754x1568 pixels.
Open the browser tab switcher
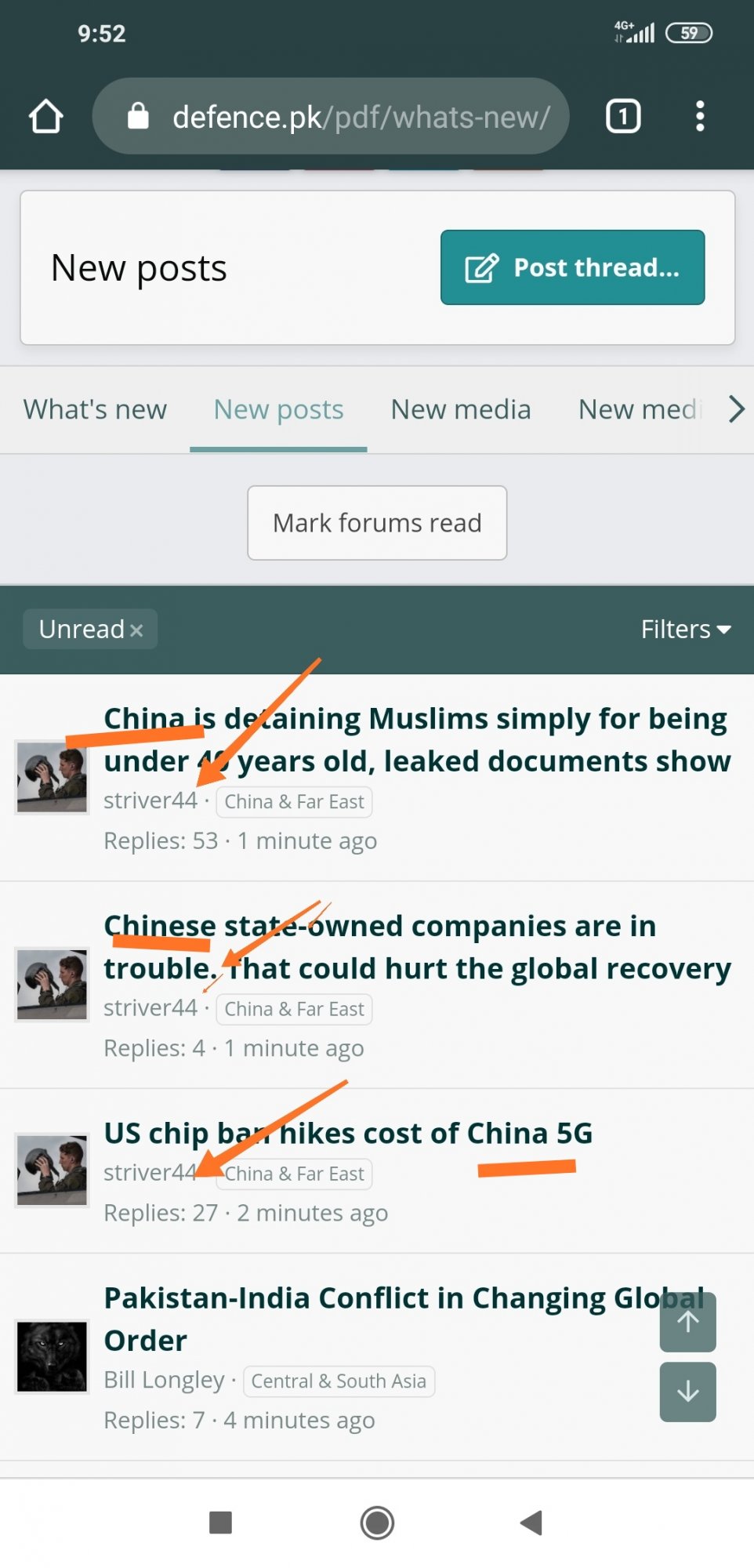(x=623, y=117)
